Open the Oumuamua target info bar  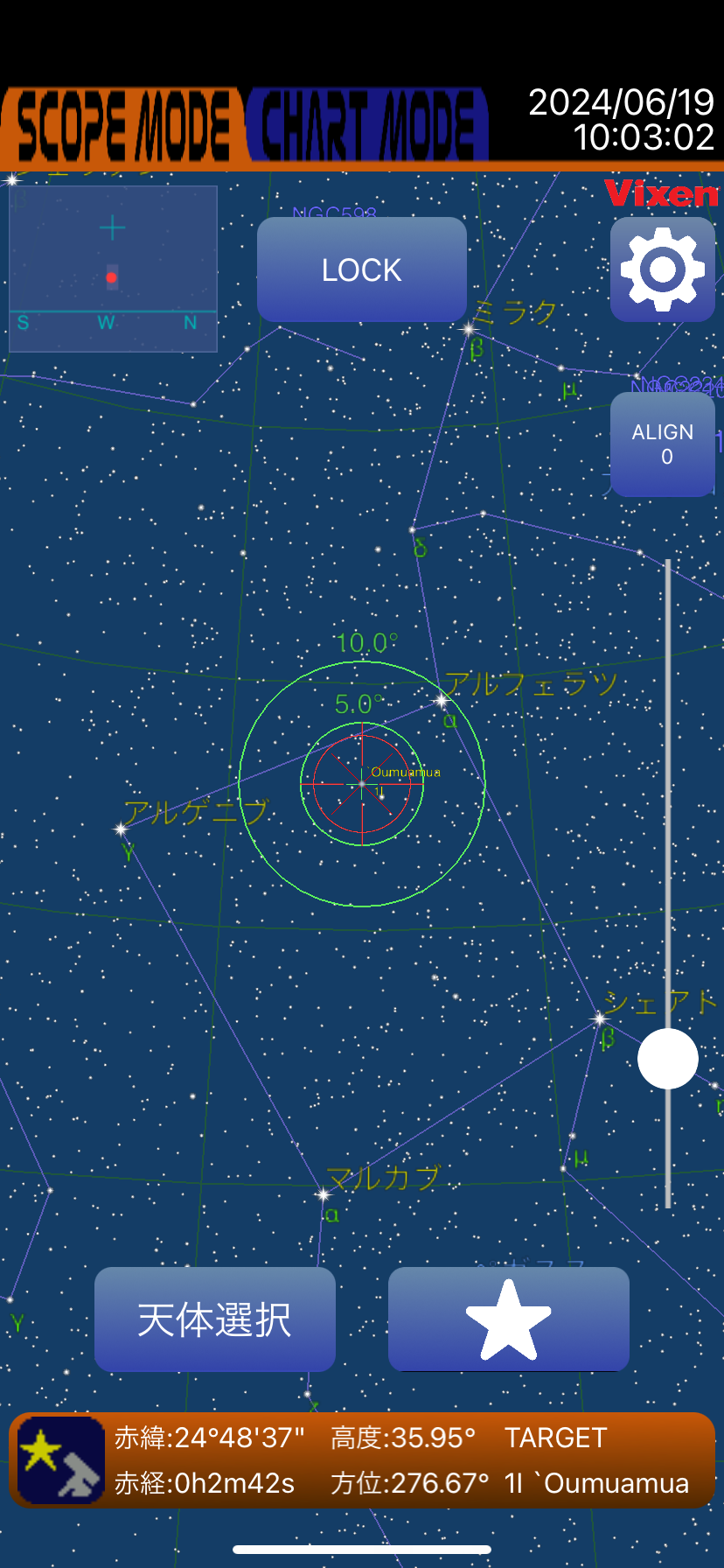click(362, 1460)
